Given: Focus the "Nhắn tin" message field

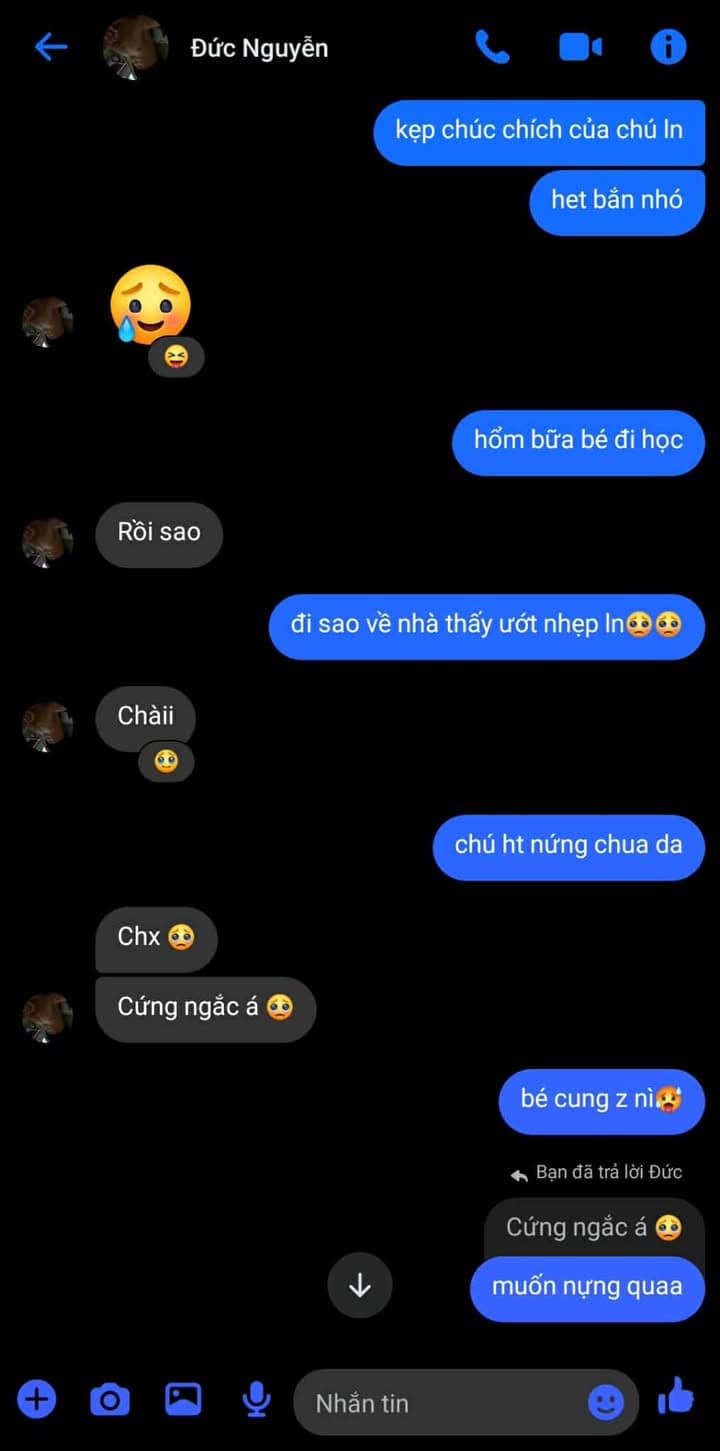Looking at the screenshot, I should tap(440, 1403).
